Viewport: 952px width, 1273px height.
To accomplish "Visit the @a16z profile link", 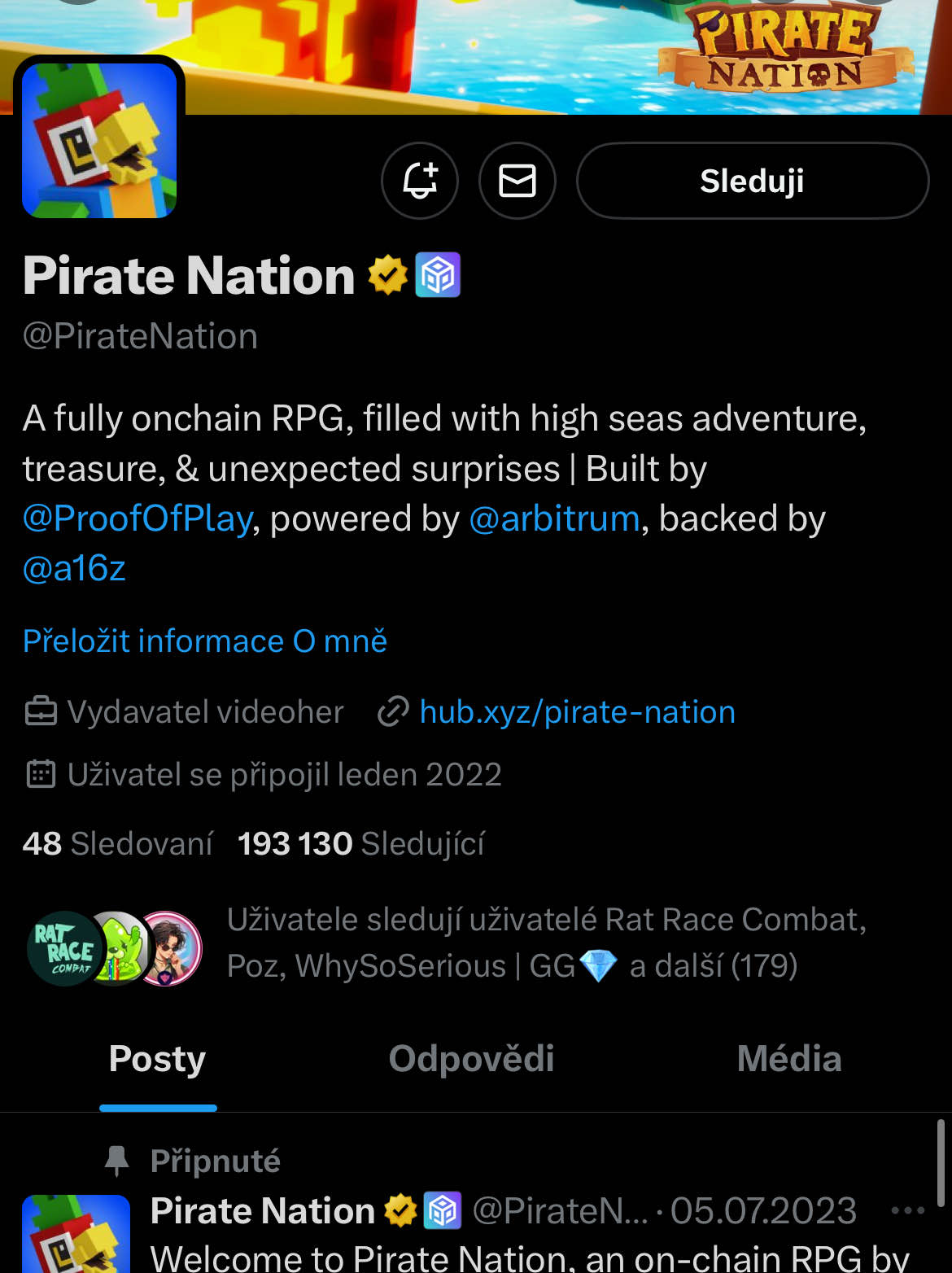I will (74, 568).
